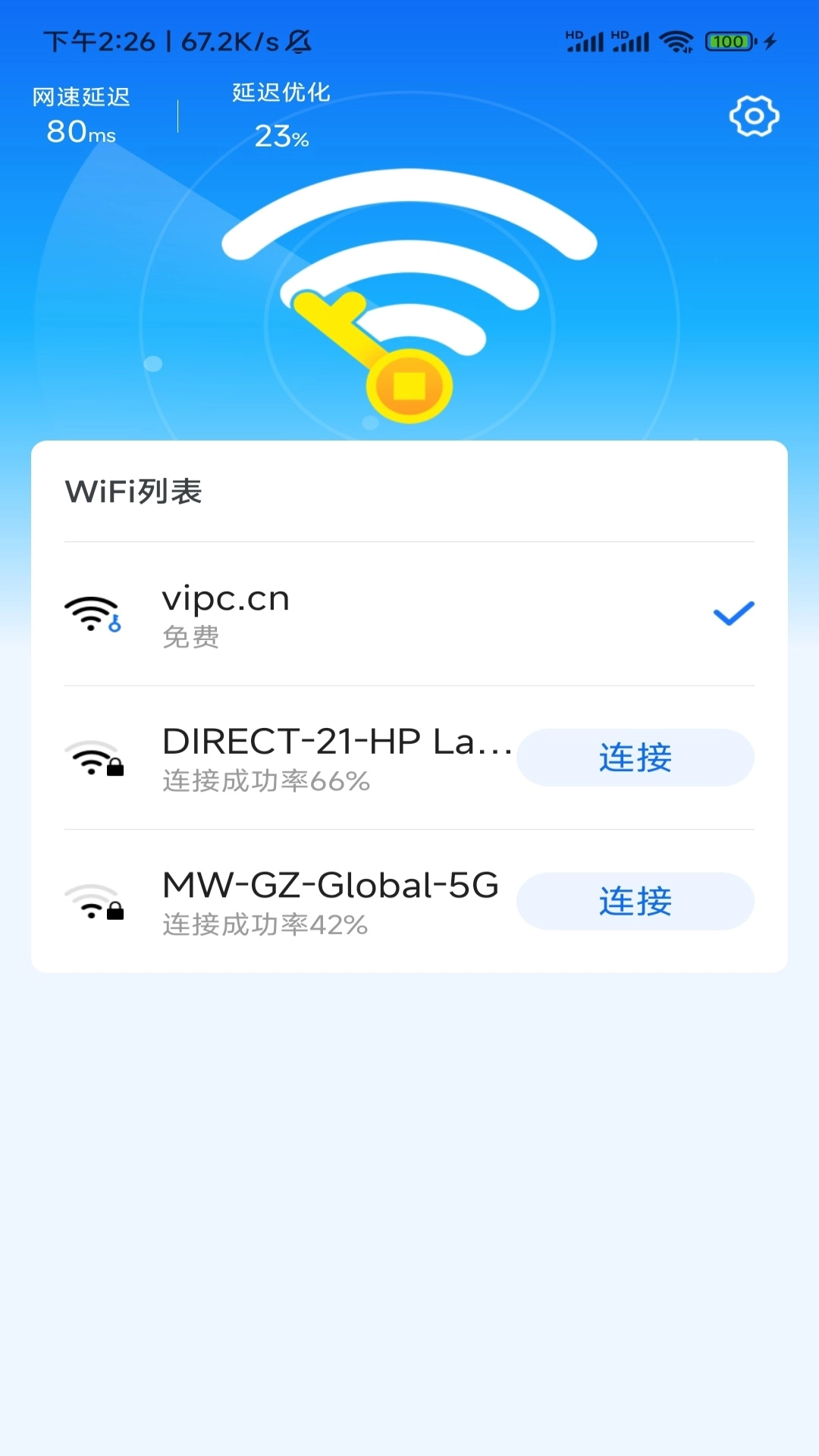
Task: Select the 延迟优化 23% section
Action: pyautogui.click(x=281, y=114)
